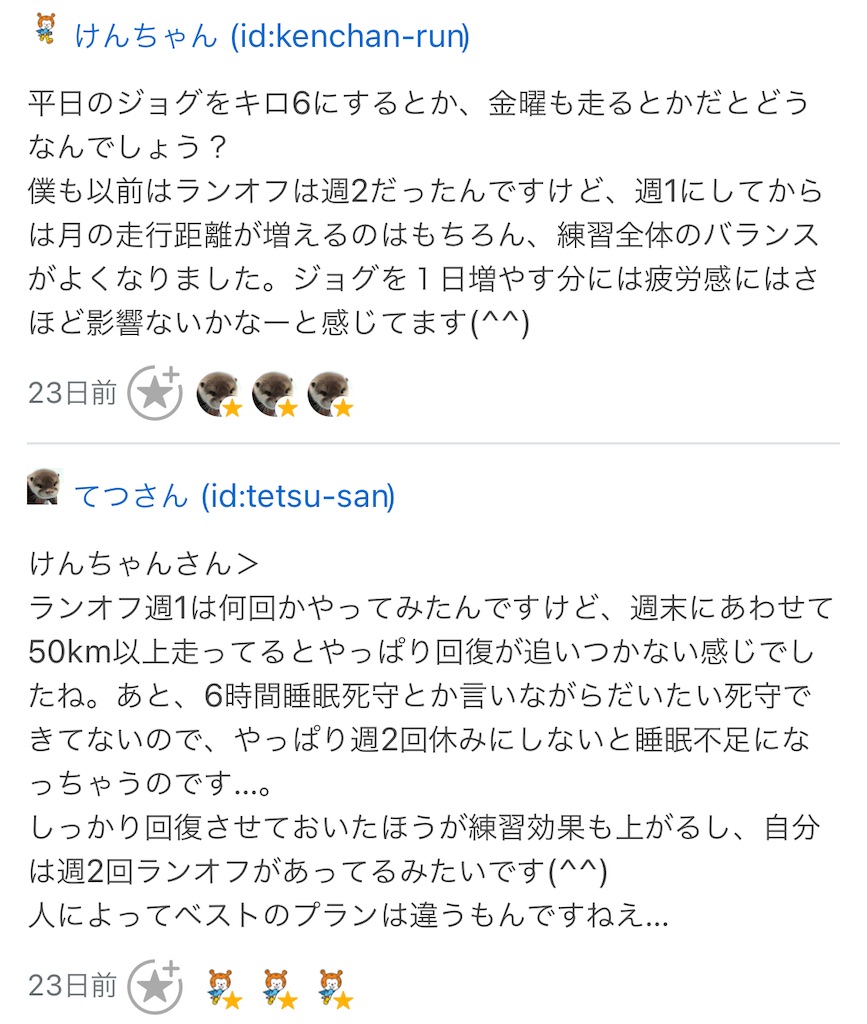The image size is (867, 1024).
Task: Add a star to けんちゃん's comment
Action: 156,393
